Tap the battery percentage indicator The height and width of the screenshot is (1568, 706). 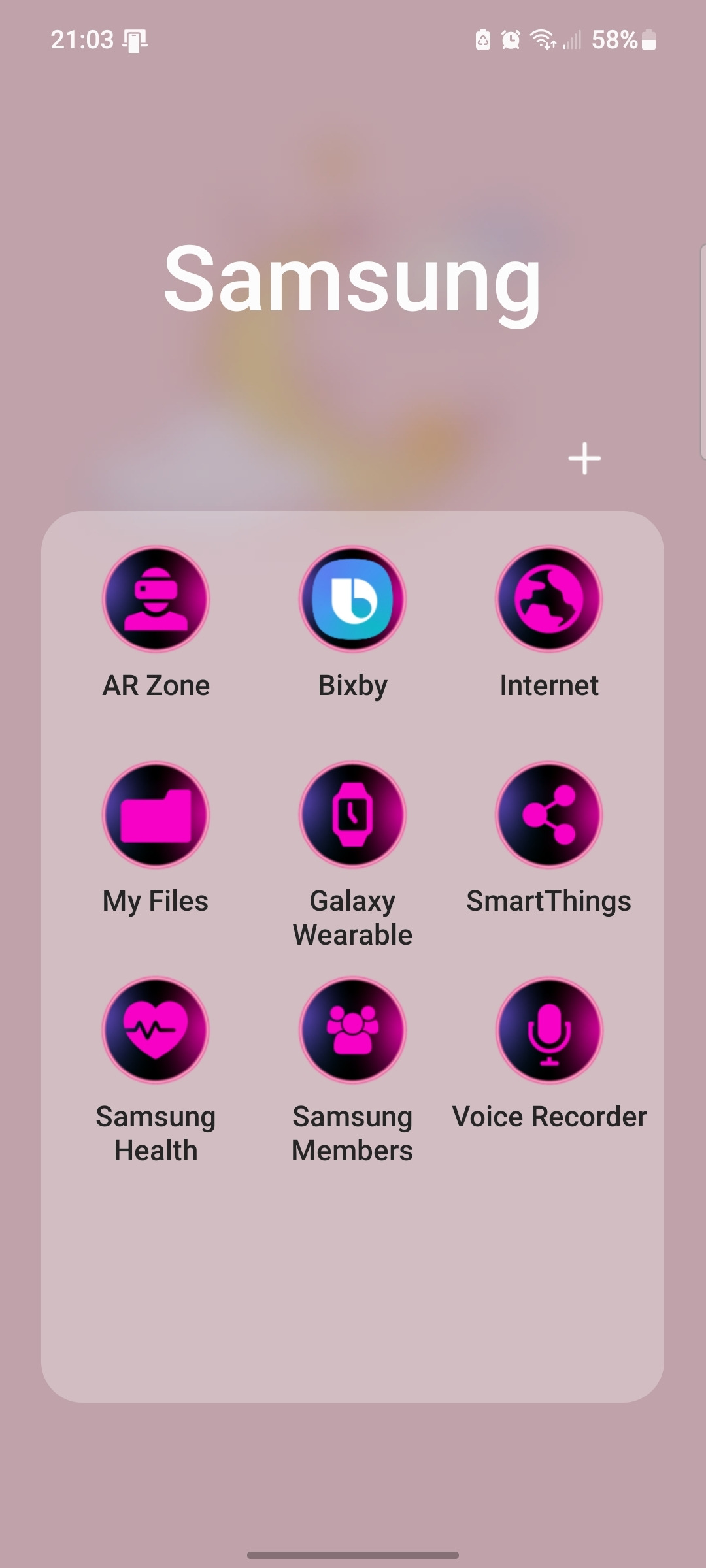615,39
